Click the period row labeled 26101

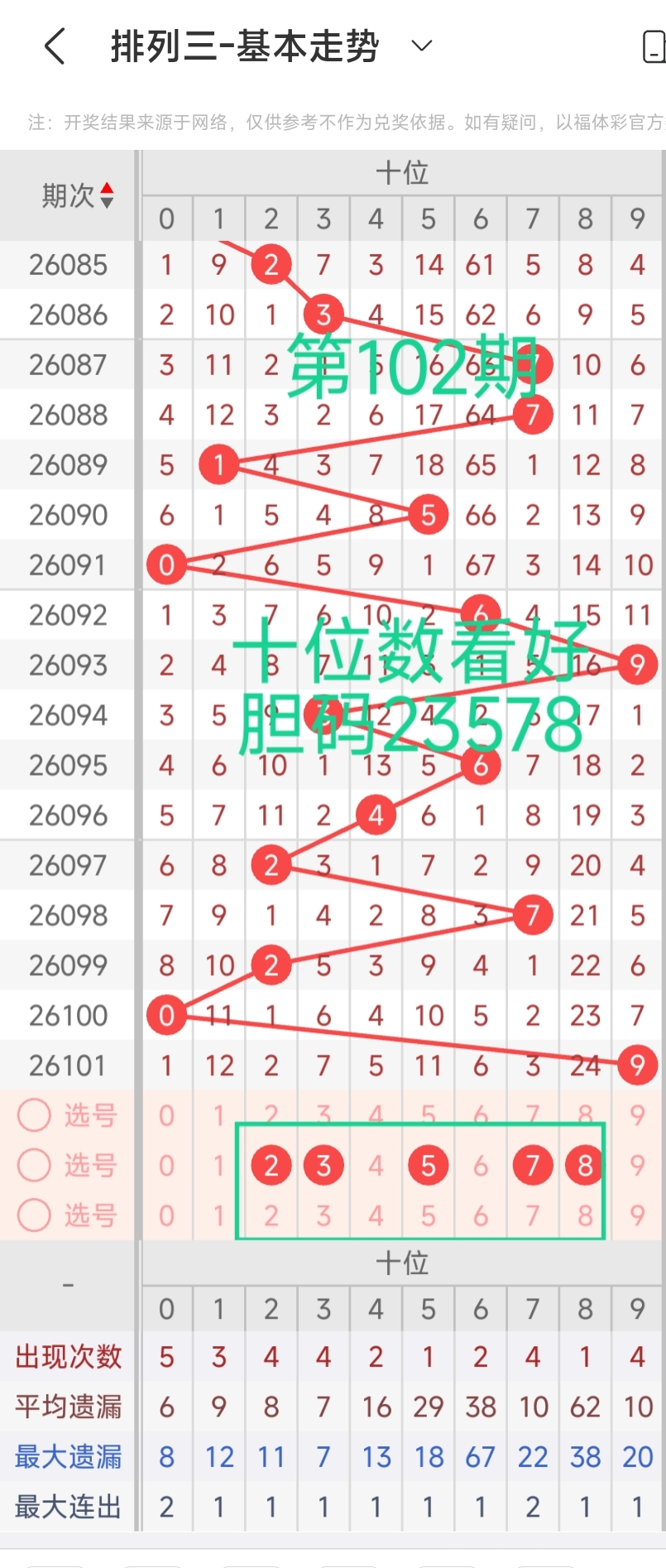tap(66, 1065)
